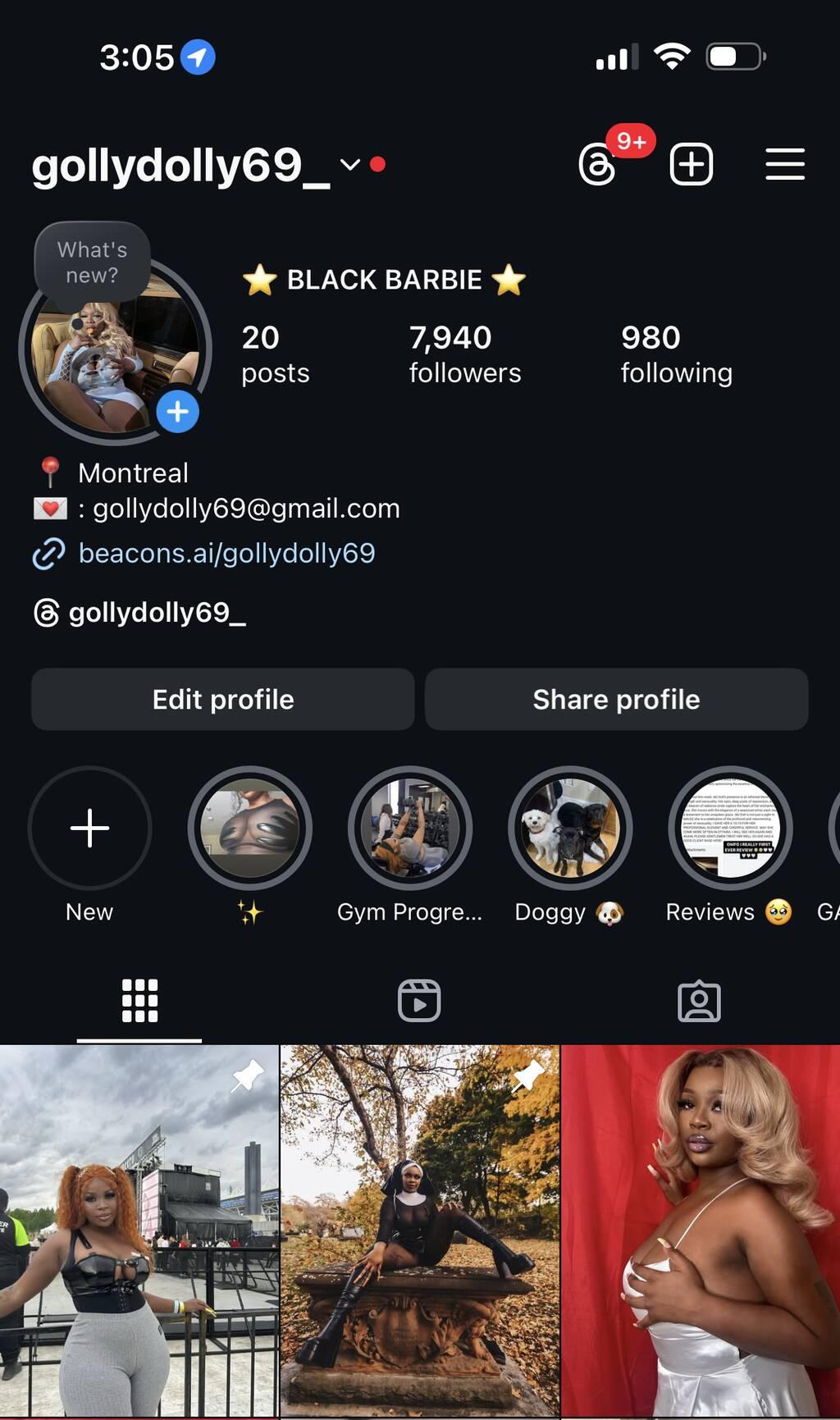Screen dimensions: 840x1420
Task: Open Threads notifications icon
Action: click(x=597, y=164)
